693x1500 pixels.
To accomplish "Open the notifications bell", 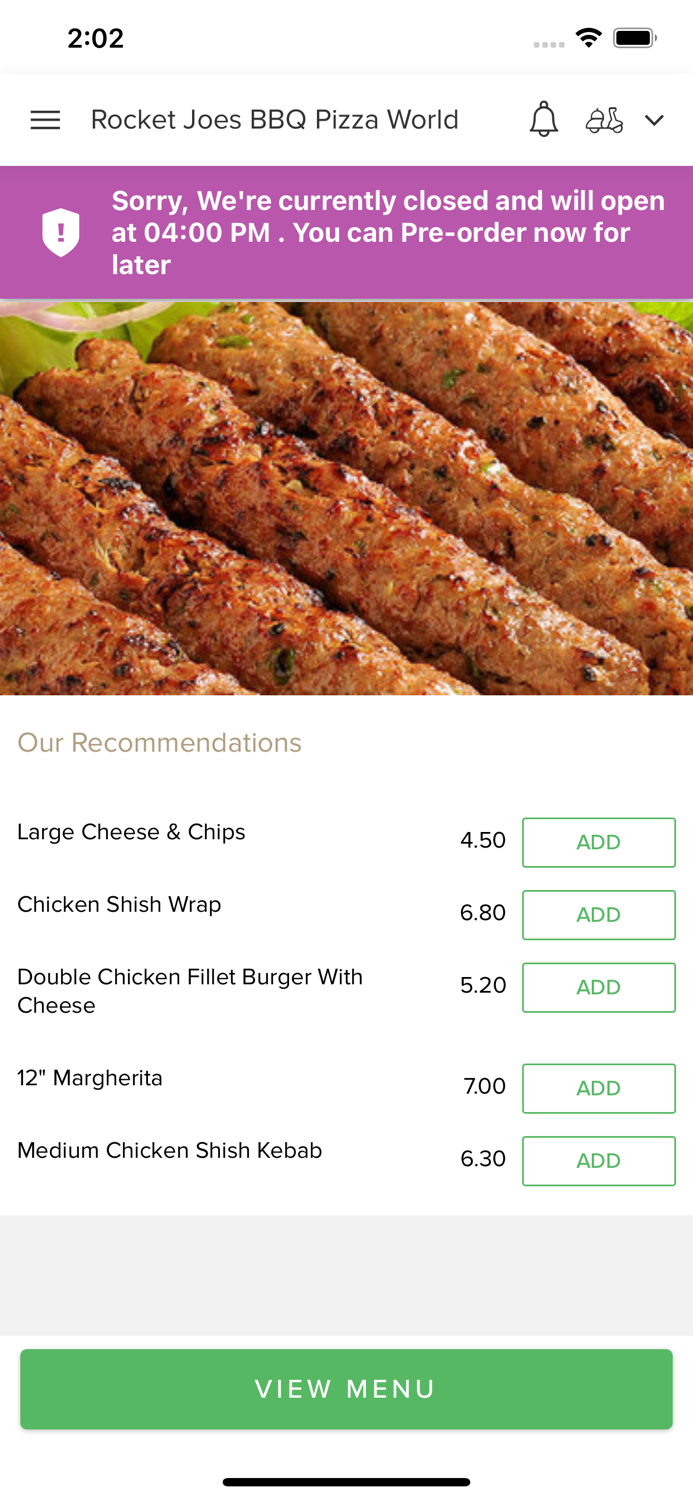I will coord(543,120).
